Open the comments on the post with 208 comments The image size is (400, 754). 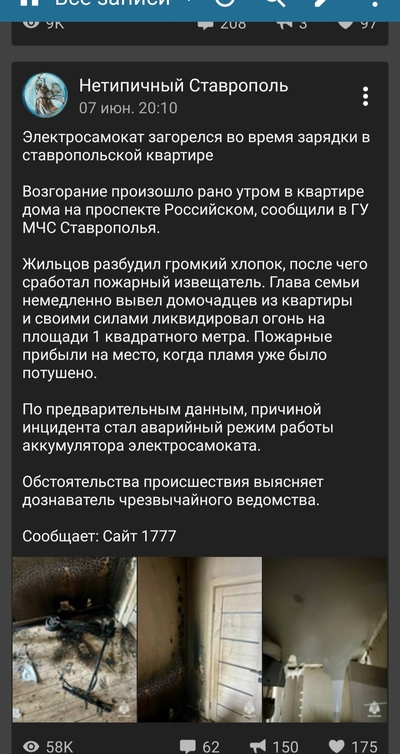point(222,24)
